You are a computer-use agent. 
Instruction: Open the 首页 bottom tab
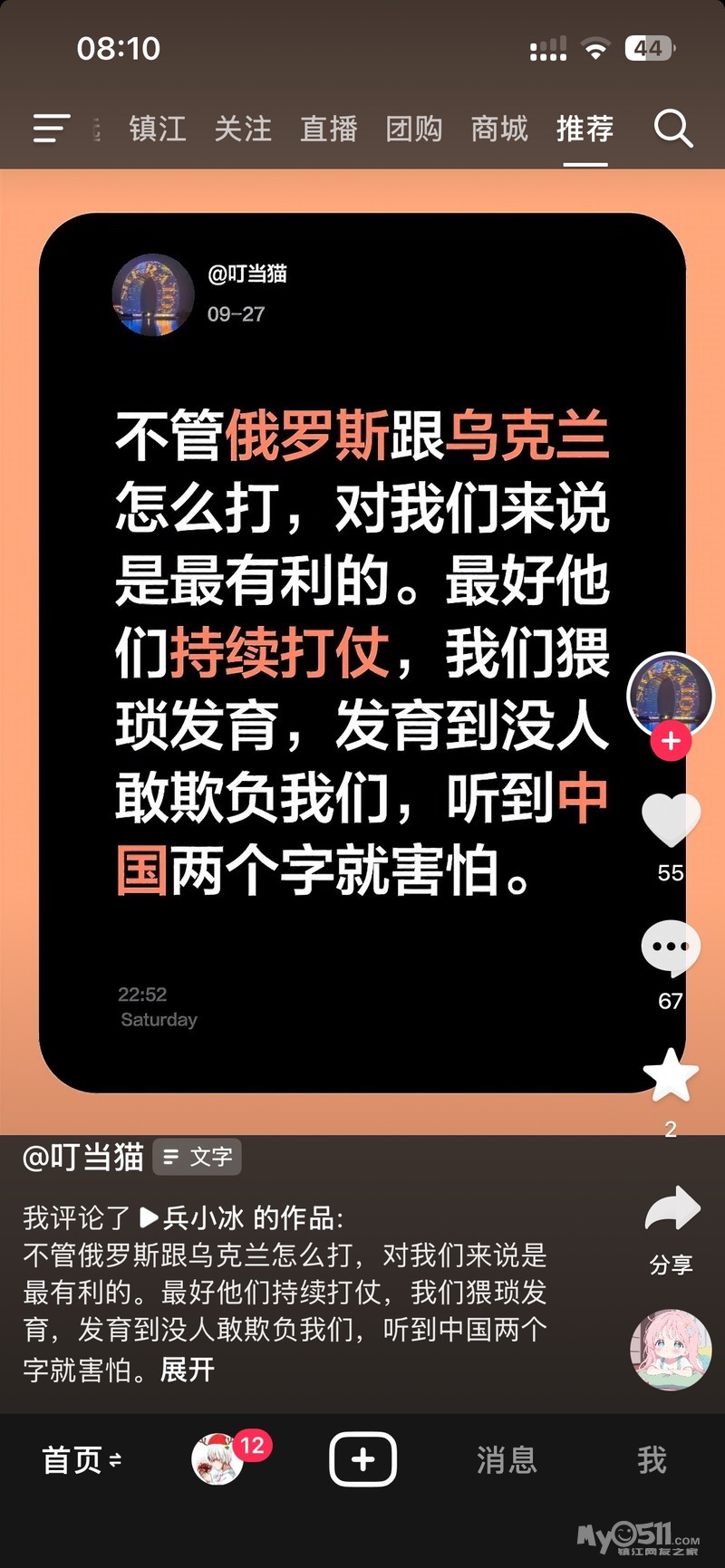tap(82, 1459)
